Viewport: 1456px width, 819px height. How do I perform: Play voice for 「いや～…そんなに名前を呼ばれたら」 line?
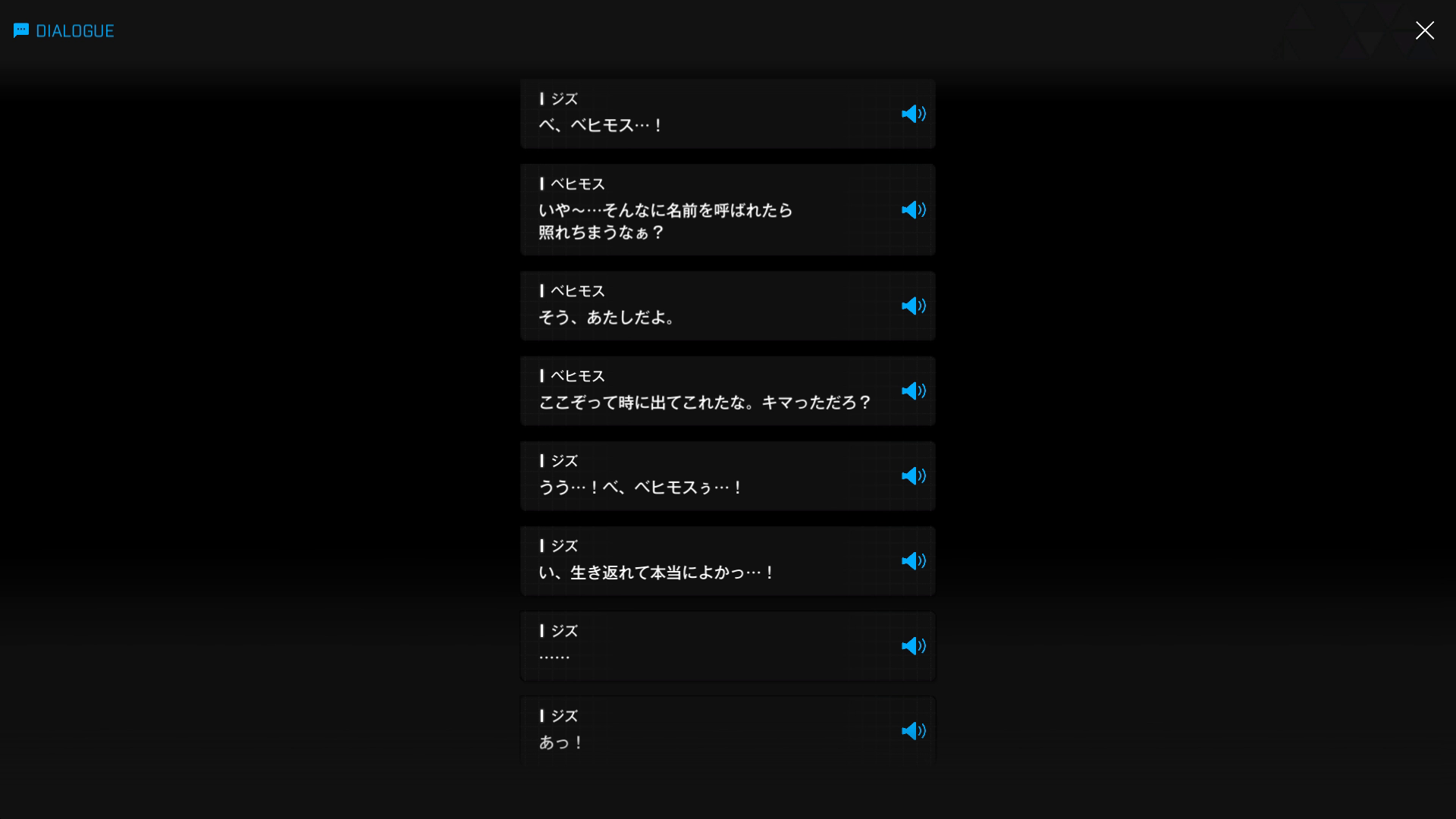(x=913, y=210)
